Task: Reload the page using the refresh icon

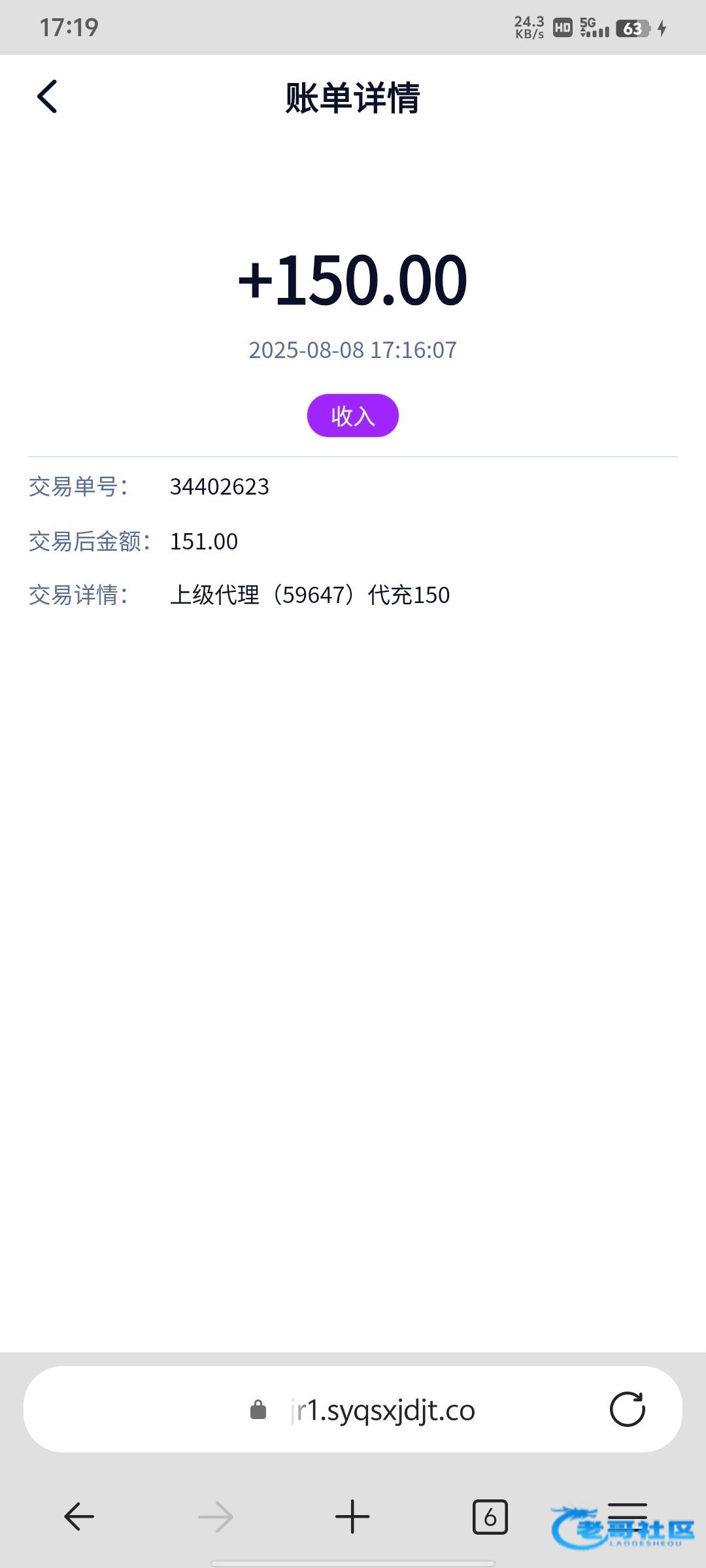Action: 628,1409
